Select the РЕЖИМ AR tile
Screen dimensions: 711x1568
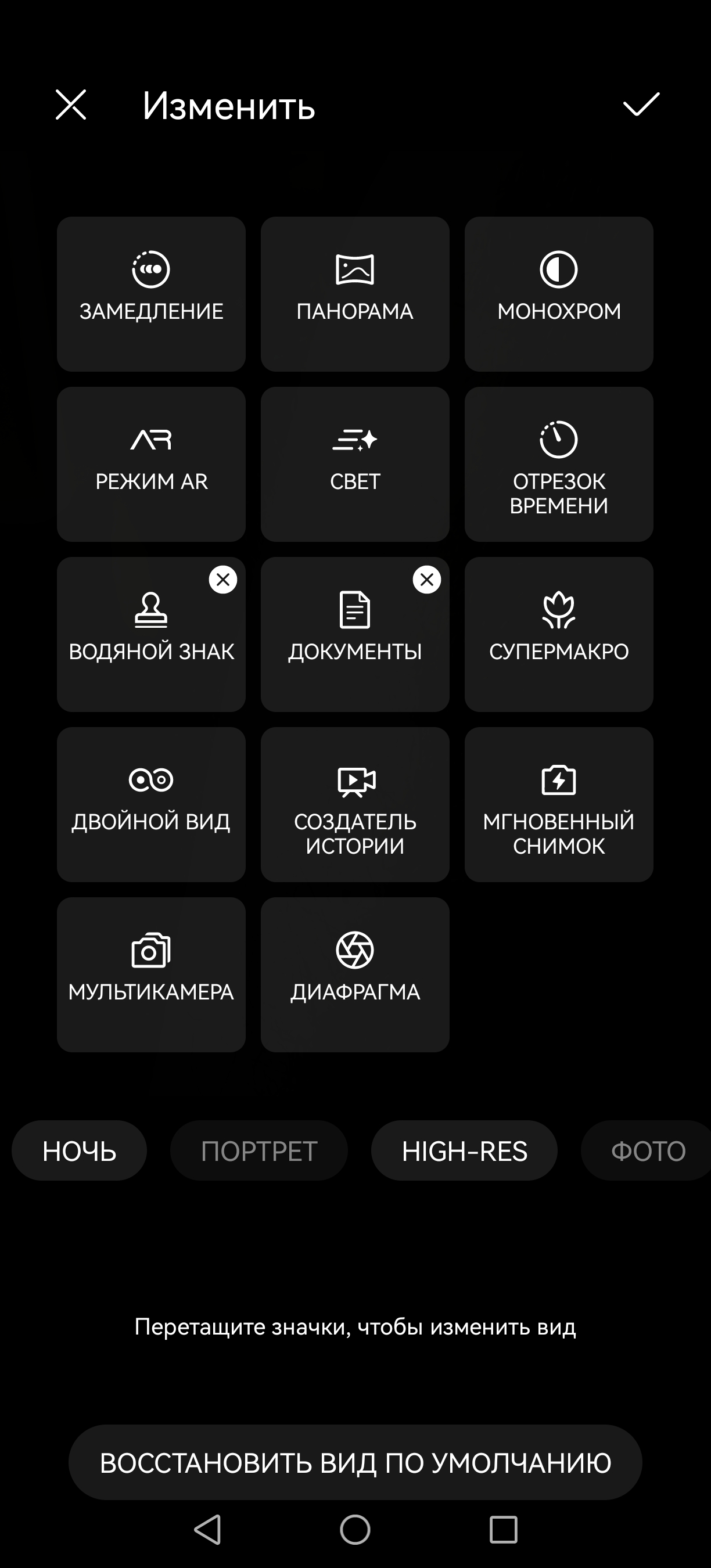pyautogui.click(x=151, y=464)
